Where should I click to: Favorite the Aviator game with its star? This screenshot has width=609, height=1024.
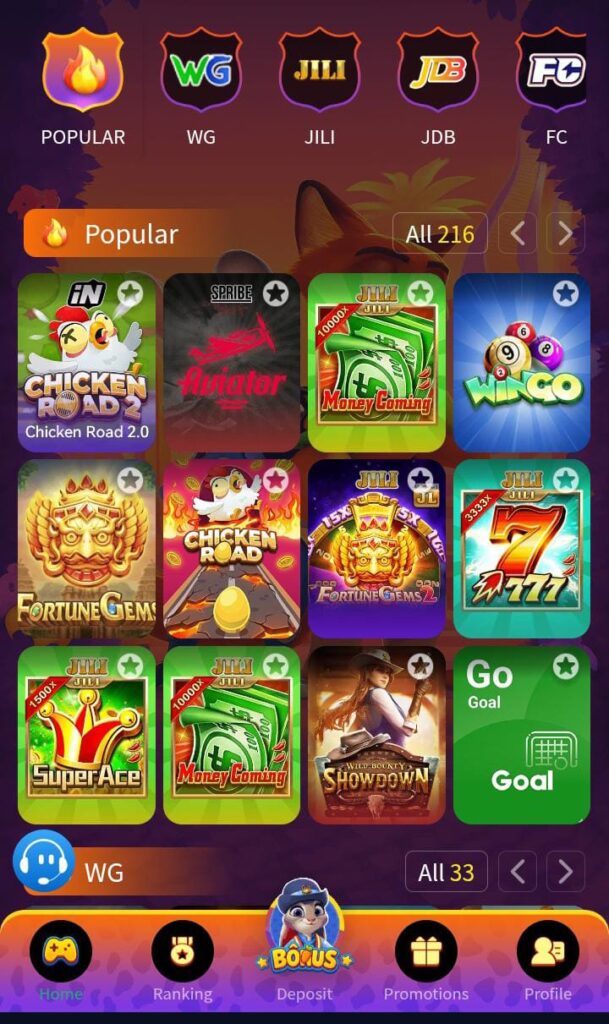click(276, 294)
